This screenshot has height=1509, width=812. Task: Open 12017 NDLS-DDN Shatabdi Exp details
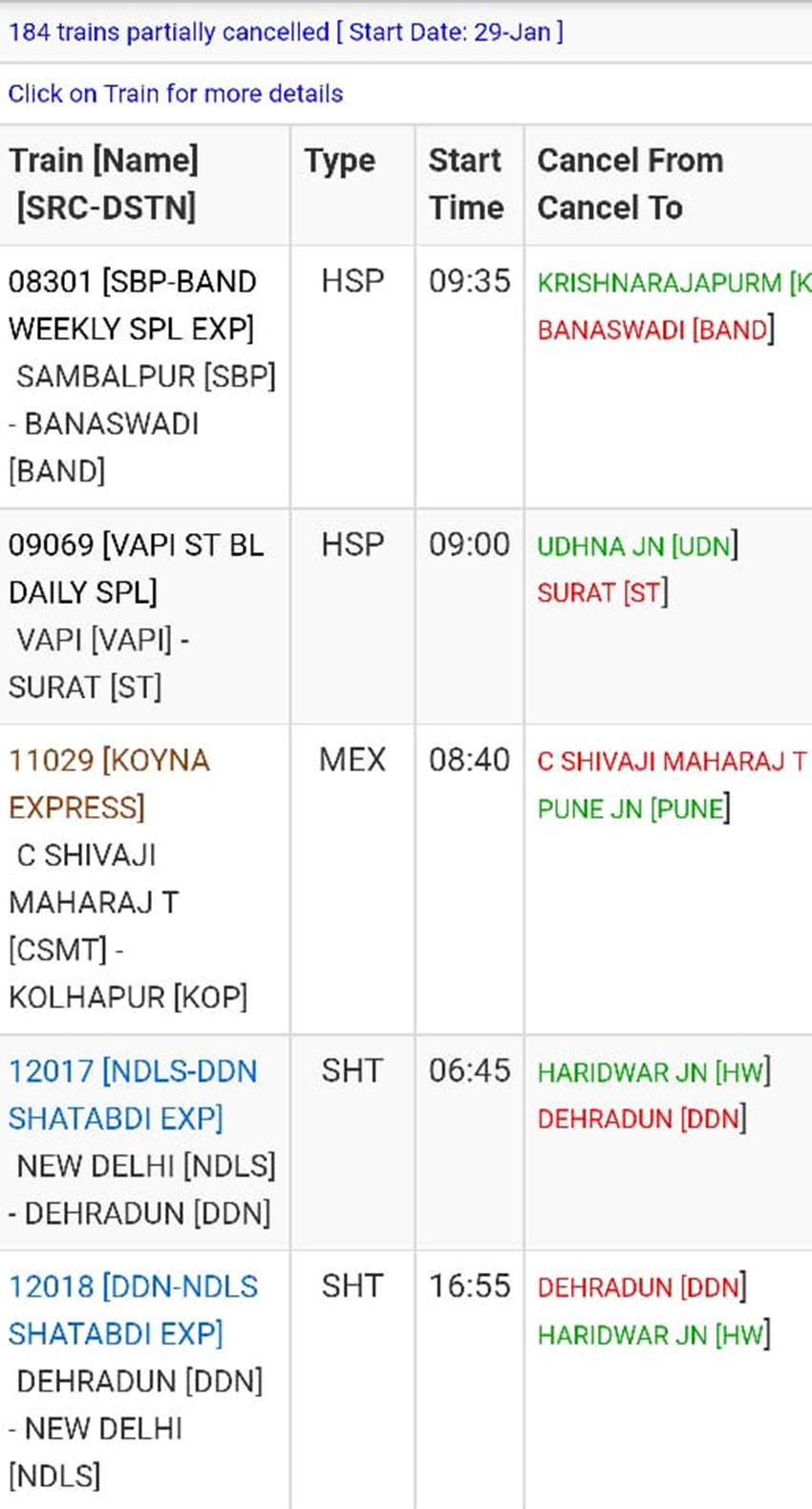(x=133, y=1094)
